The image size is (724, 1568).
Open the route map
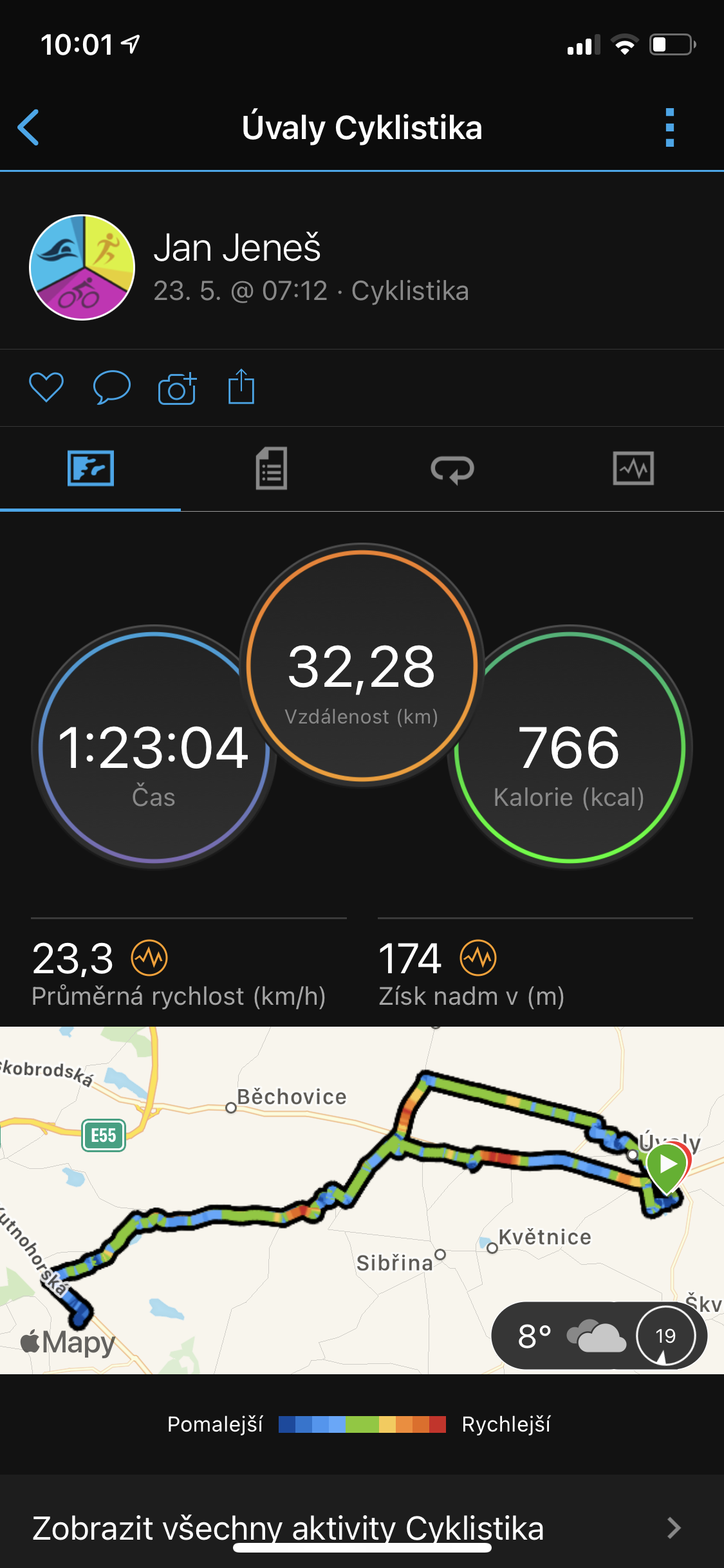click(362, 1200)
